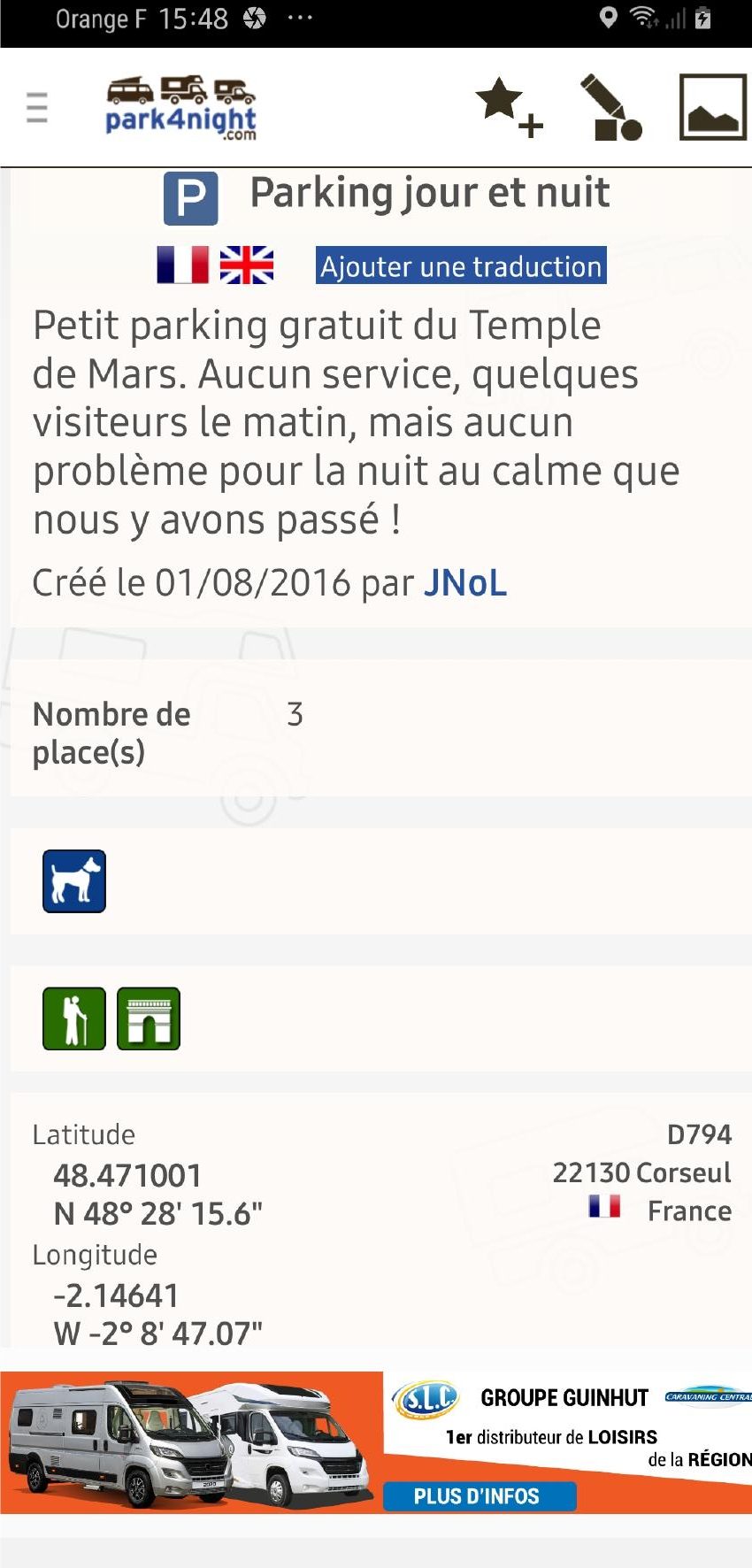Open the hamburger drawer menu
Screen dimensions: 752x1568
(37, 107)
